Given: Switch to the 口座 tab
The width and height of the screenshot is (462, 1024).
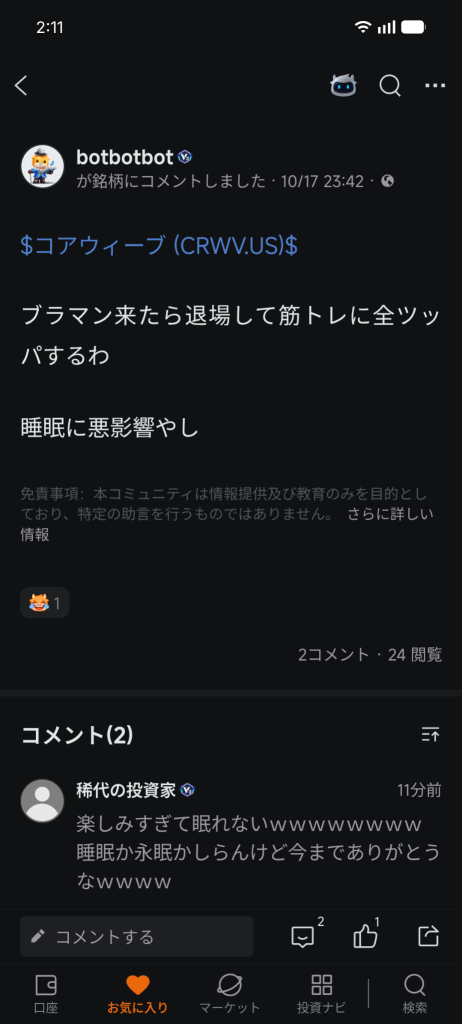Looking at the screenshot, I should [x=45, y=993].
